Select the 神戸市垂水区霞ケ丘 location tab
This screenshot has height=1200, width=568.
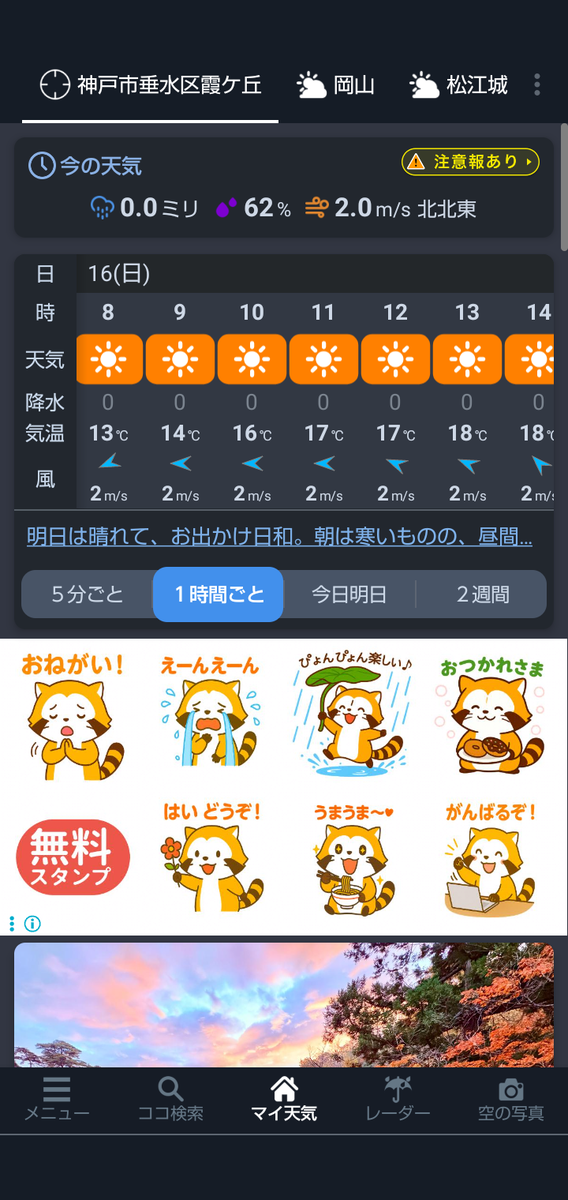[x=150, y=85]
